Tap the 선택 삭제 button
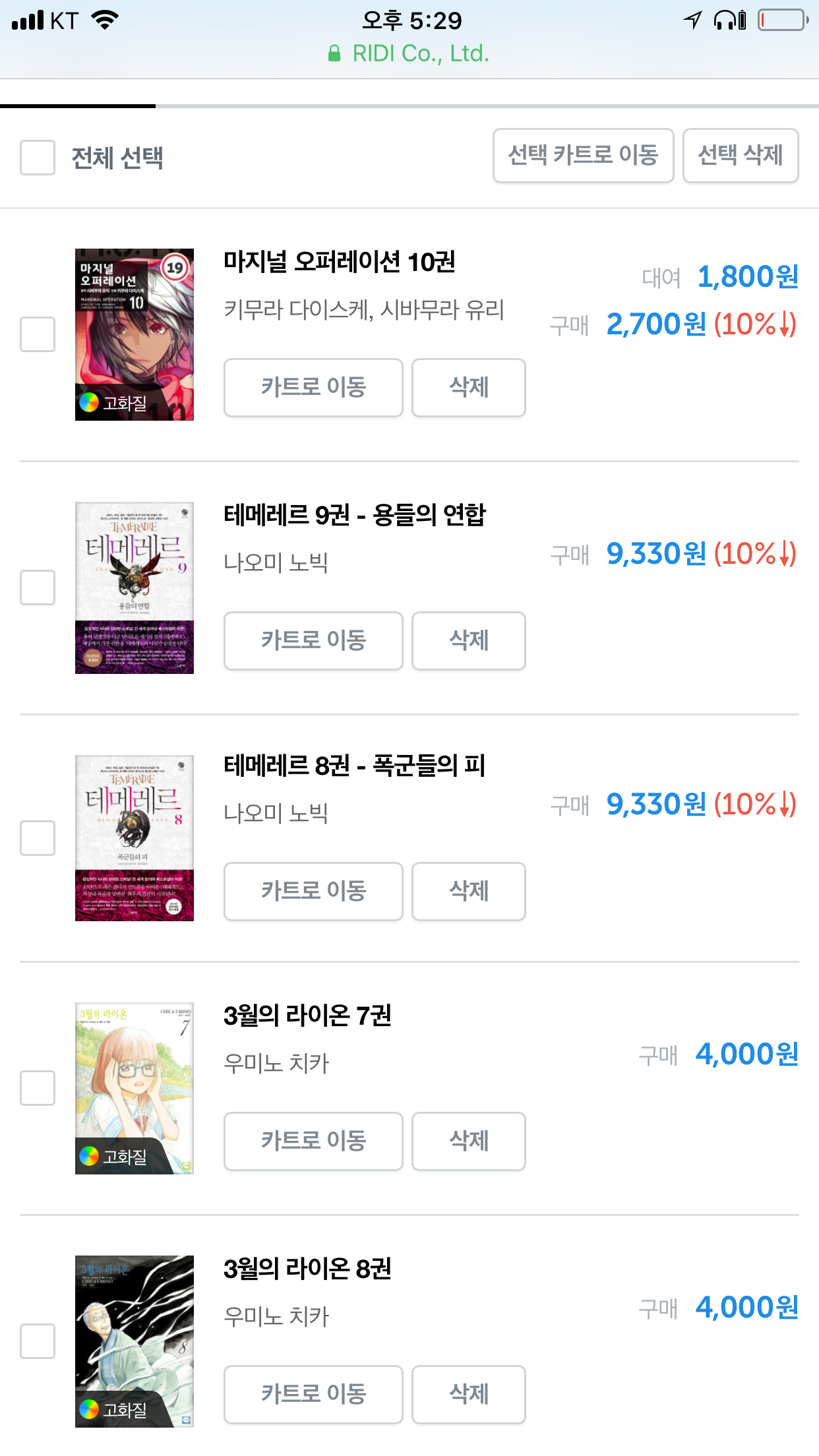819x1456 pixels. pos(740,156)
